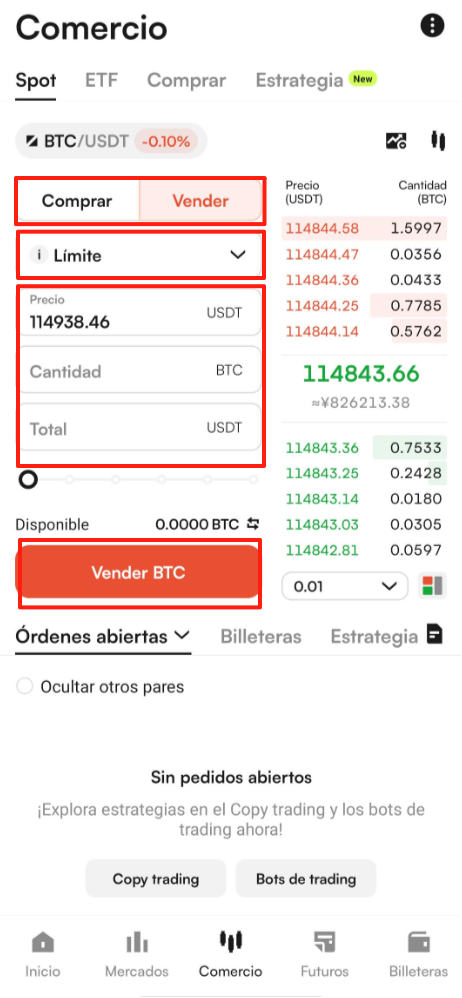Open the candlestick chart icon
Viewport: 462px width, 998px height.
436,141
